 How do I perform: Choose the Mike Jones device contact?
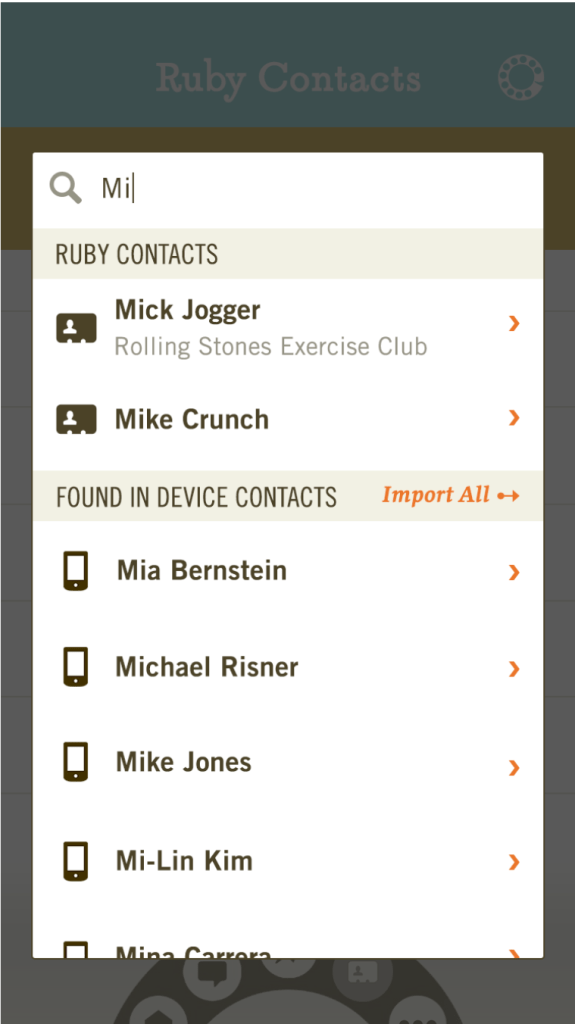pyautogui.click(x=288, y=763)
